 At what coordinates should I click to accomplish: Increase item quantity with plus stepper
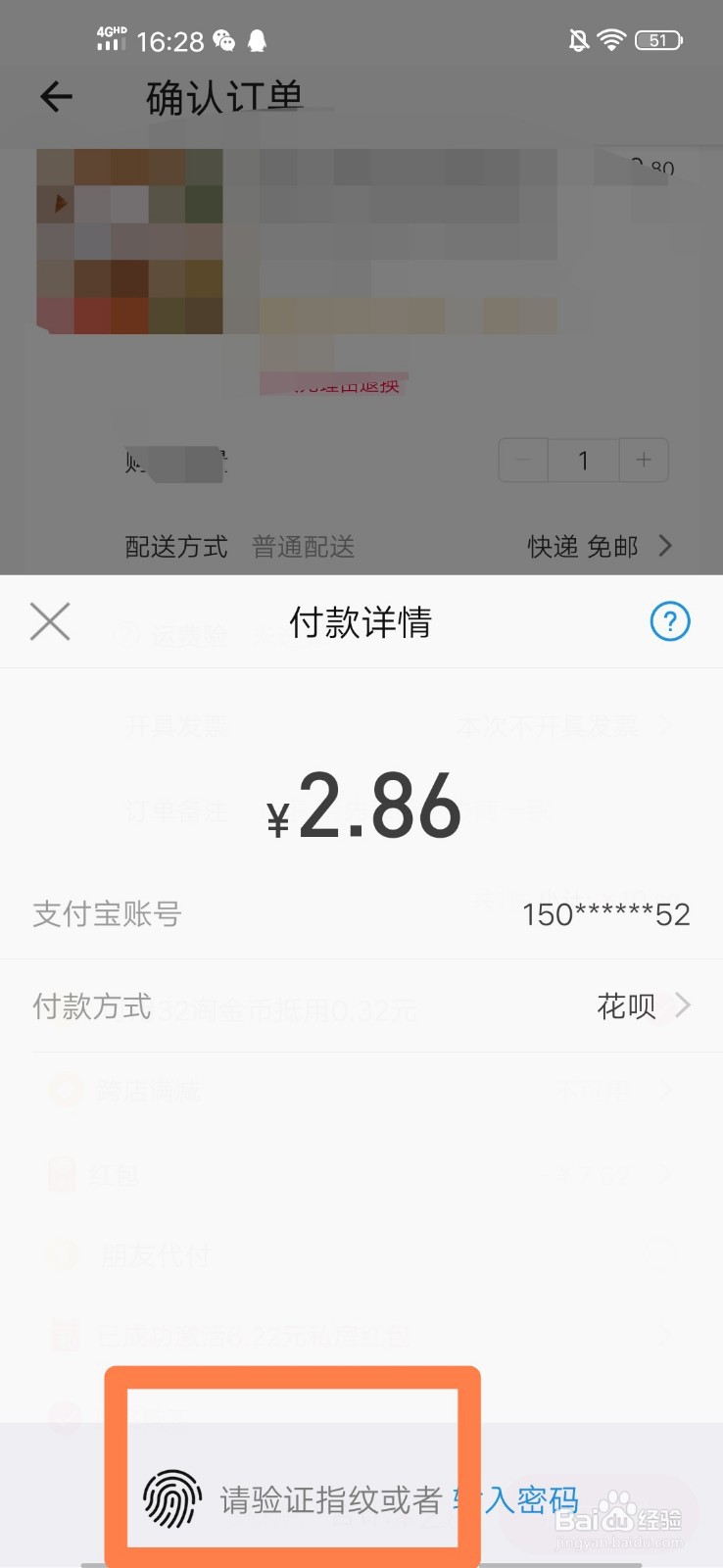click(x=644, y=460)
